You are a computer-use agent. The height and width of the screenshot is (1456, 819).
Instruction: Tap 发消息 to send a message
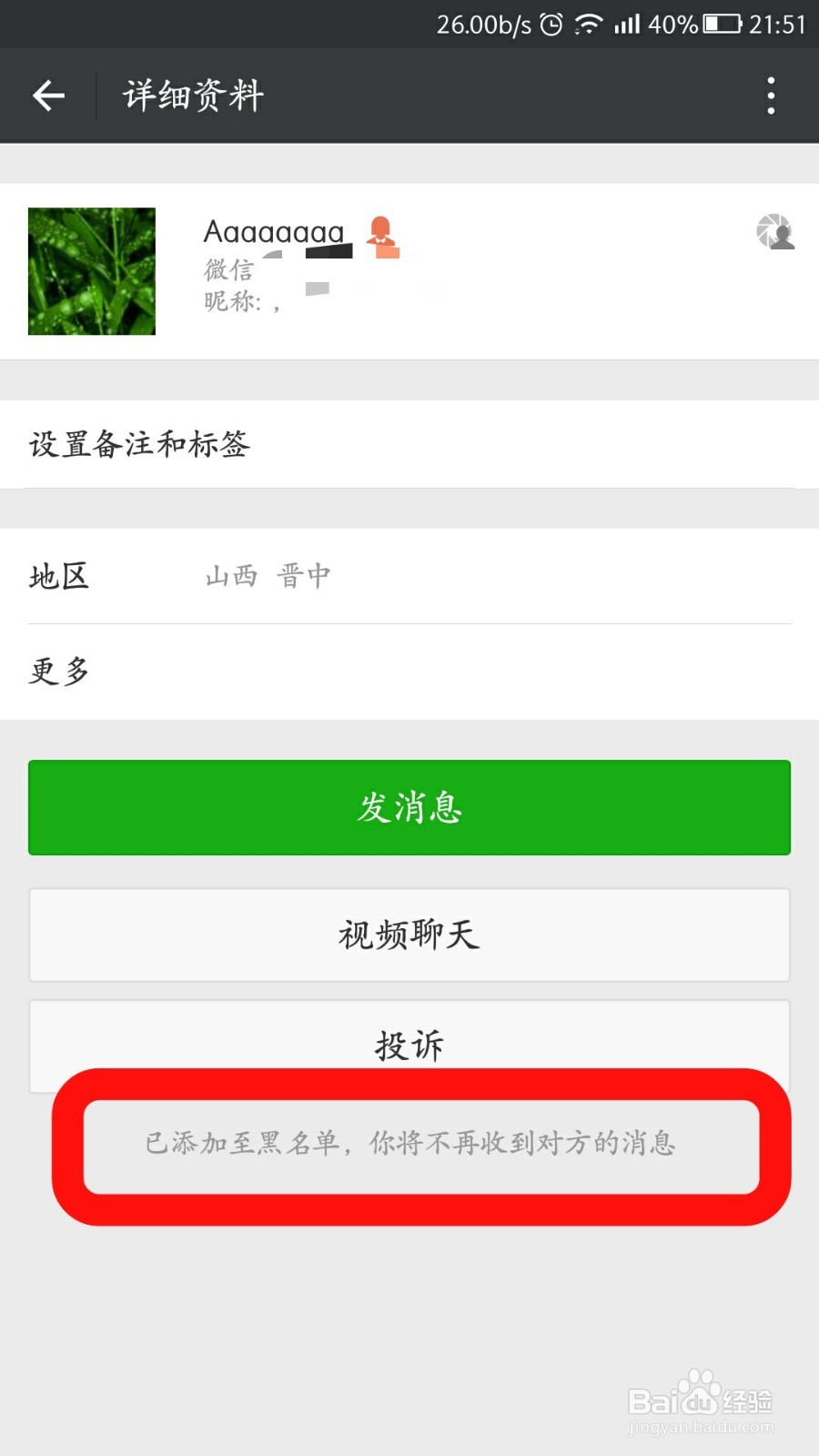409,808
